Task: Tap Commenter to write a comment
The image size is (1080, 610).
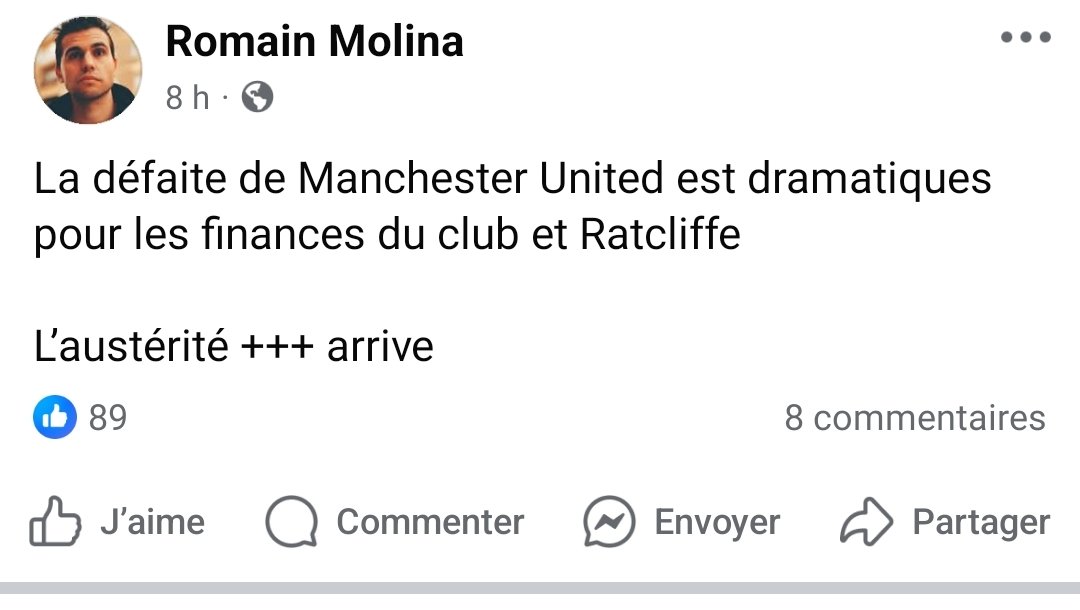Action: click(x=395, y=522)
